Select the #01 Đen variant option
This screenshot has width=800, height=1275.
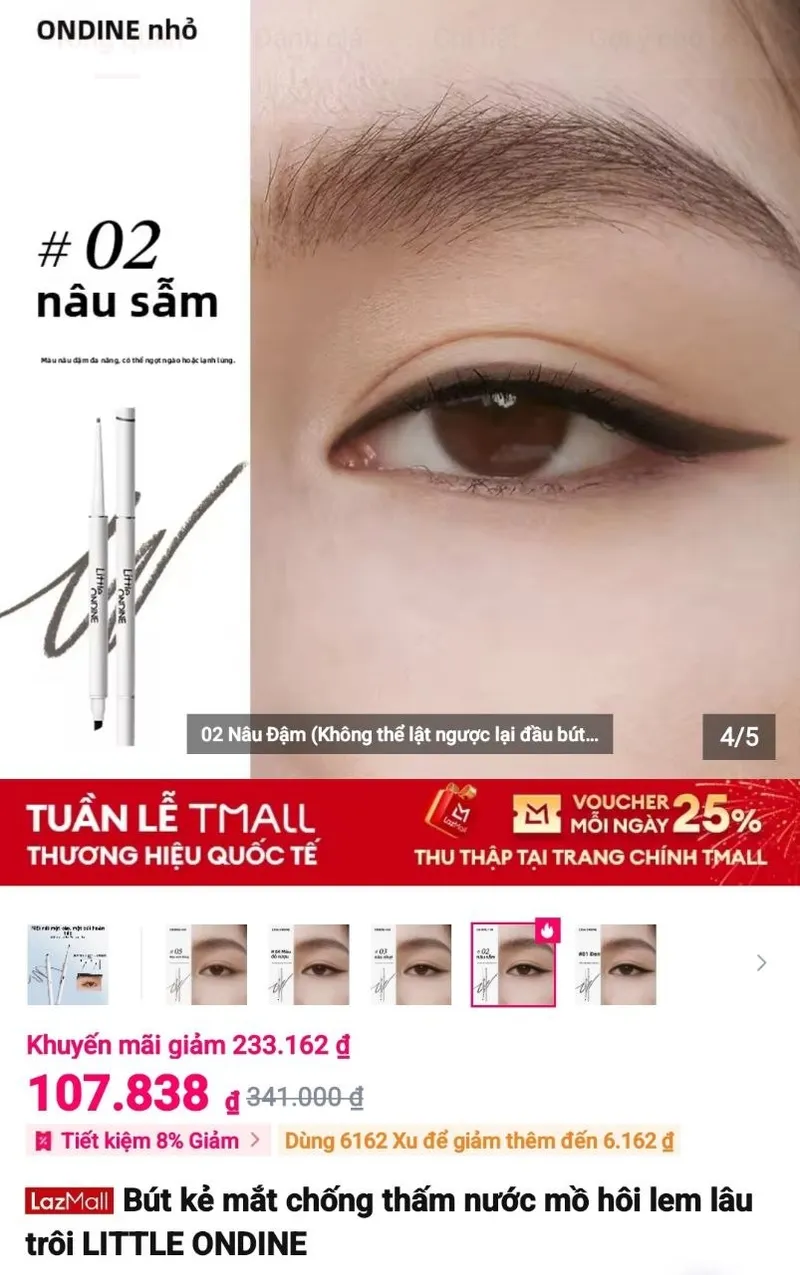[x=615, y=965]
